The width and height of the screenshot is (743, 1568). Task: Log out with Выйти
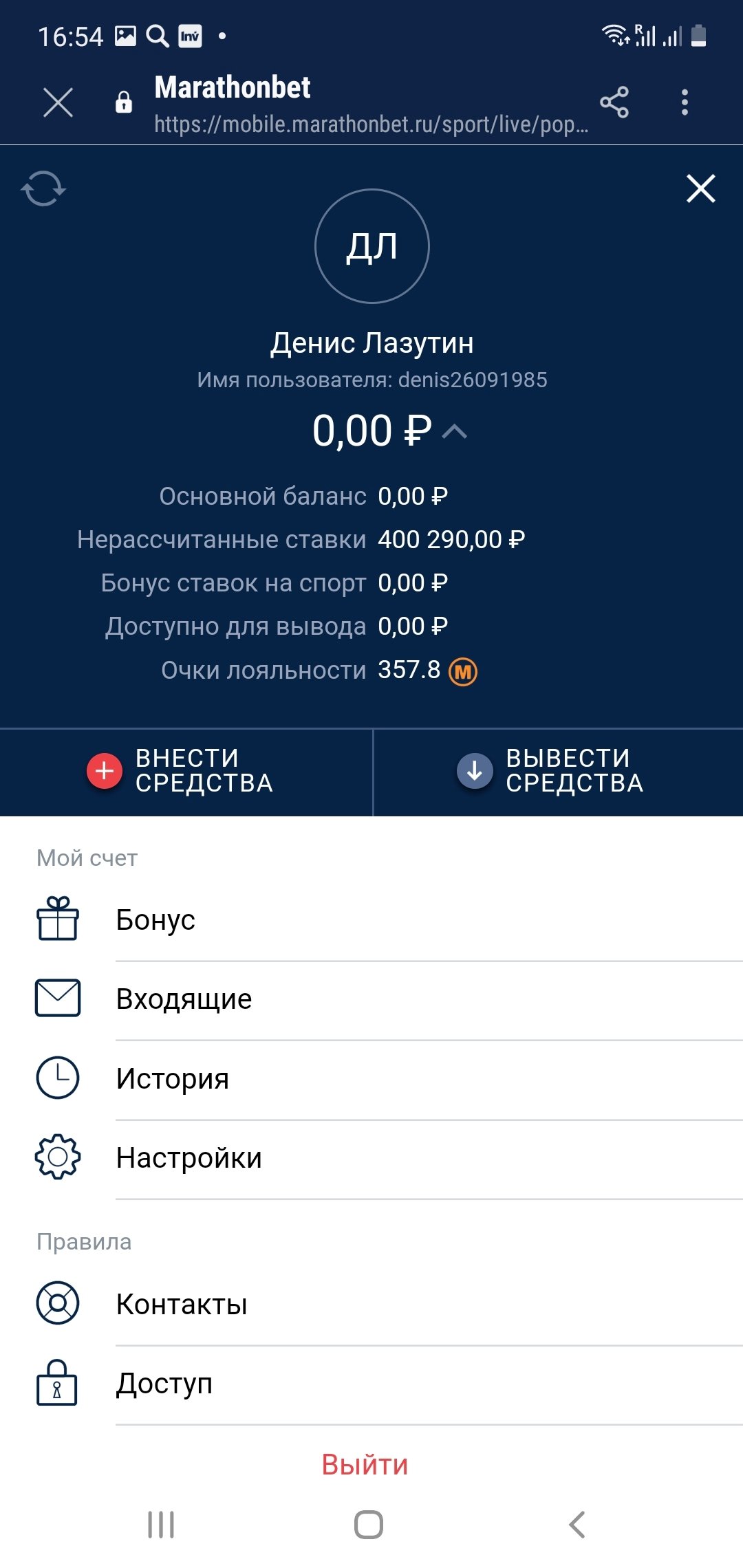(x=365, y=1465)
